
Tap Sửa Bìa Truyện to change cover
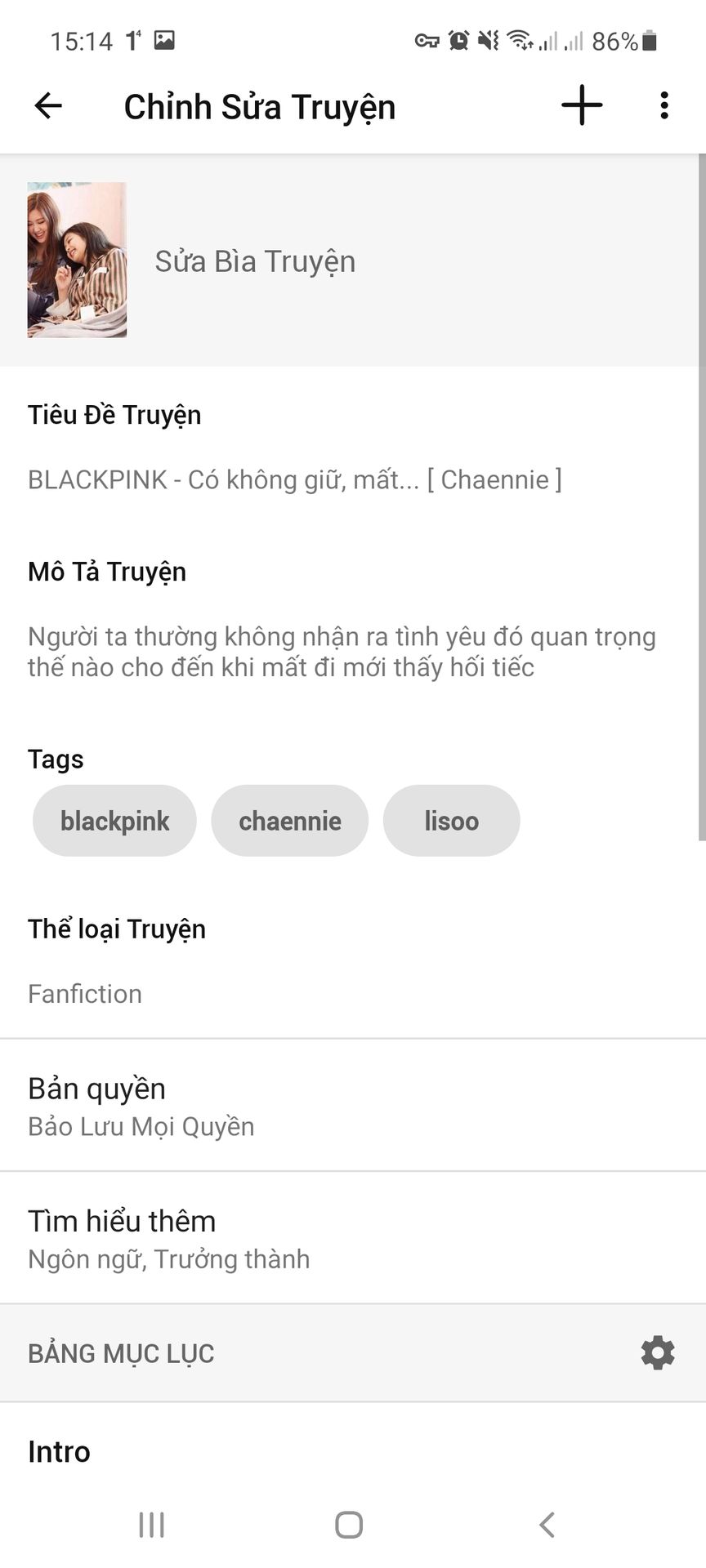(x=255, y=261)
